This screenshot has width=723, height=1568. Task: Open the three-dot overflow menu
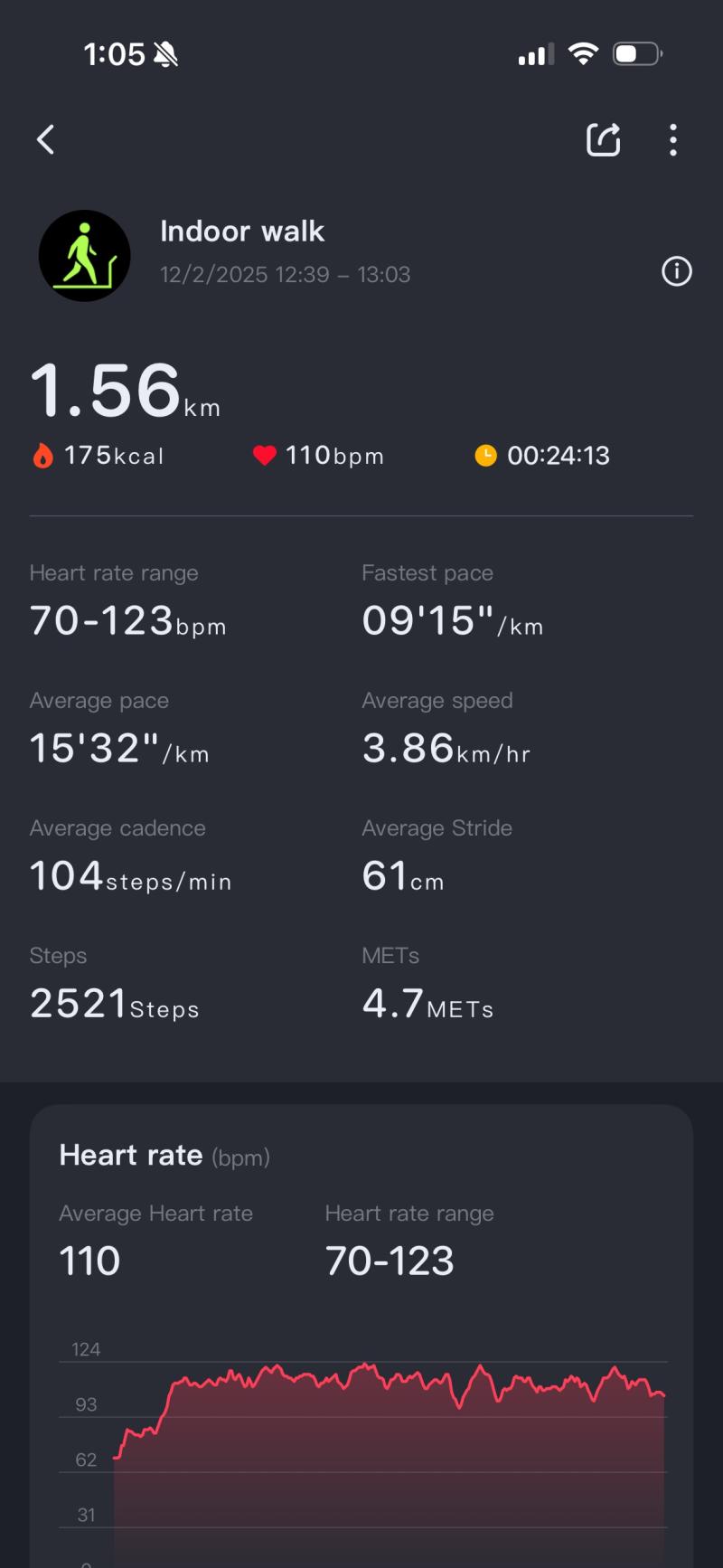click(673, 140)
